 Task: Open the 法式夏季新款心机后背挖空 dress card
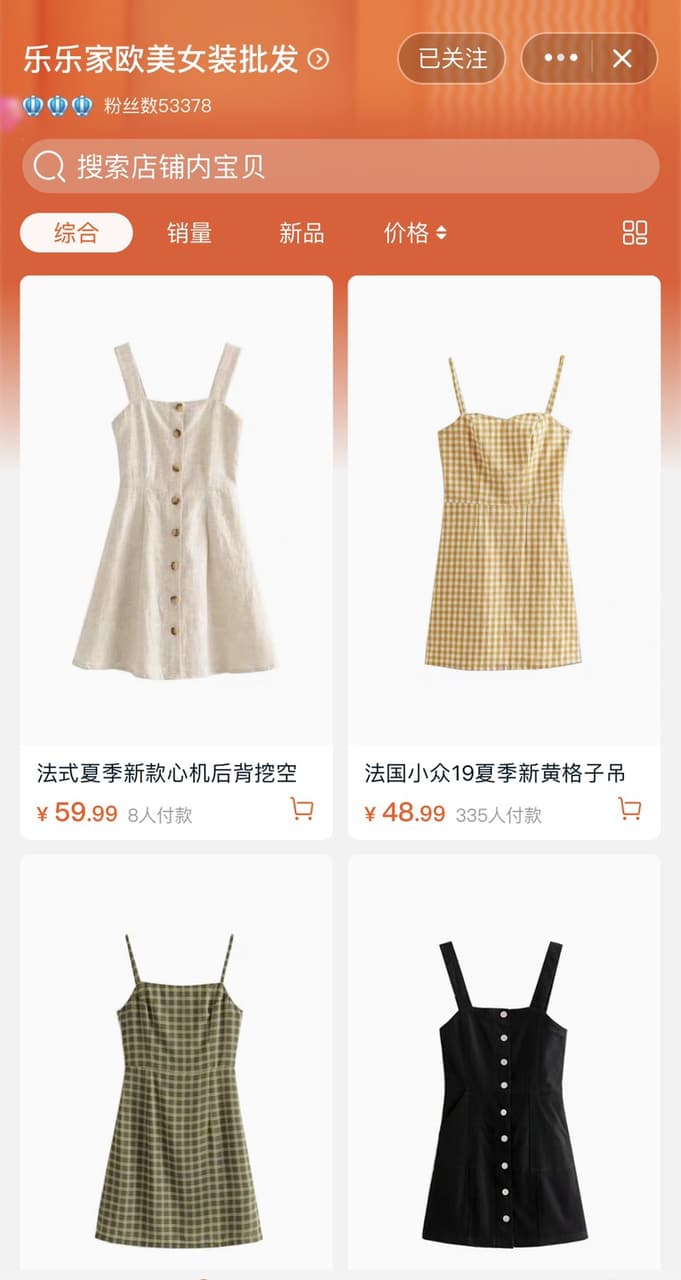pyautogui.click(x=176, y=557)
